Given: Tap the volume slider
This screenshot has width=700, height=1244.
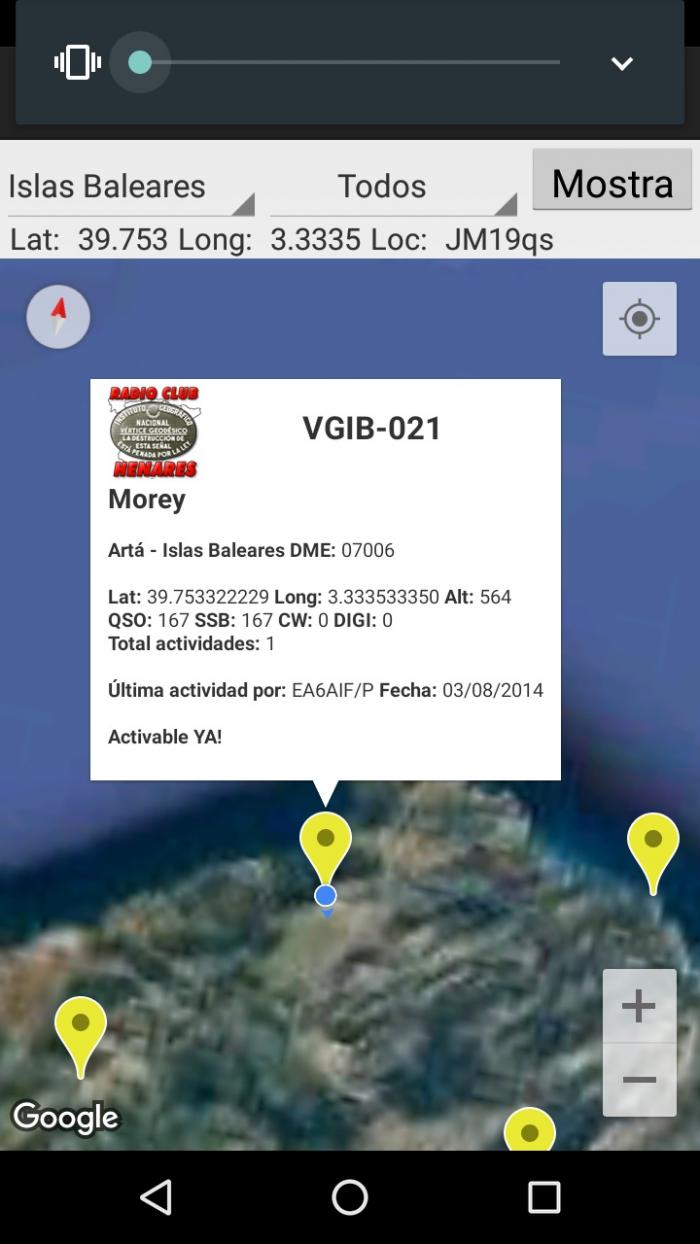Looking at the screenshot, I should click(350, 63).
